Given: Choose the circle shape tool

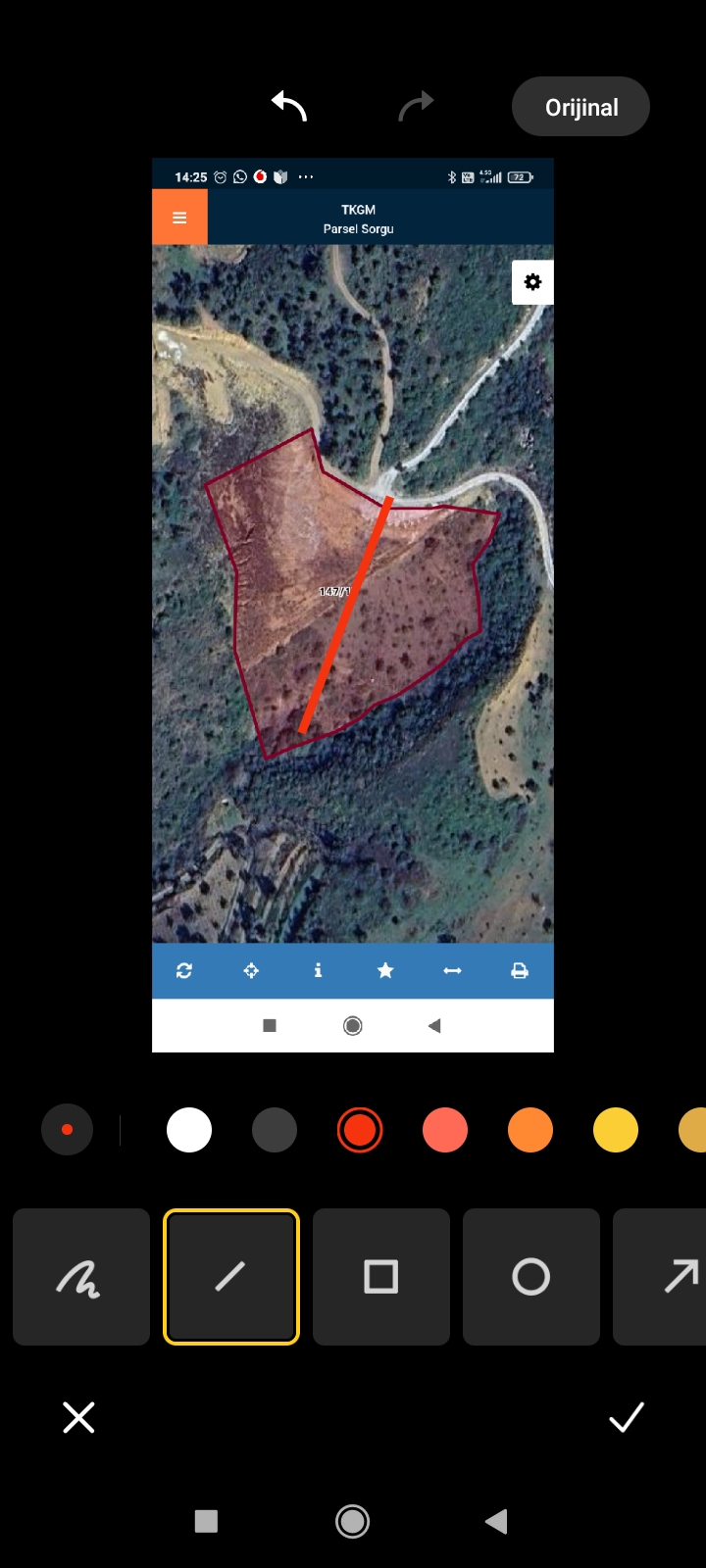Looking at the screenshot, I should tap(531, 1277).
